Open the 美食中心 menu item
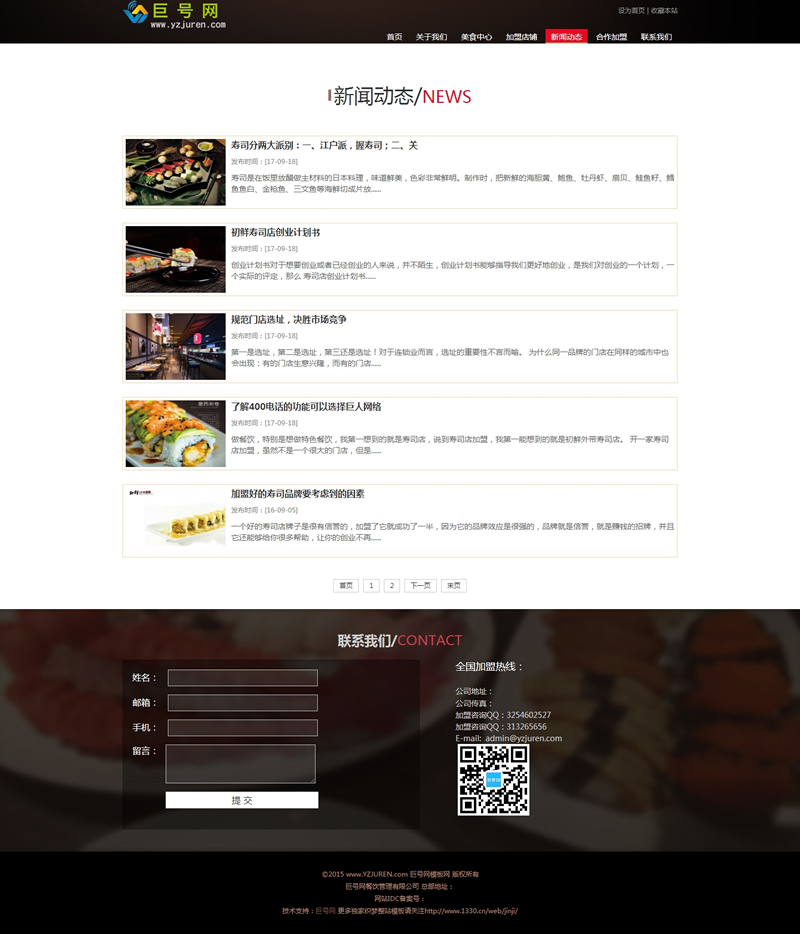 pos(476,37)
